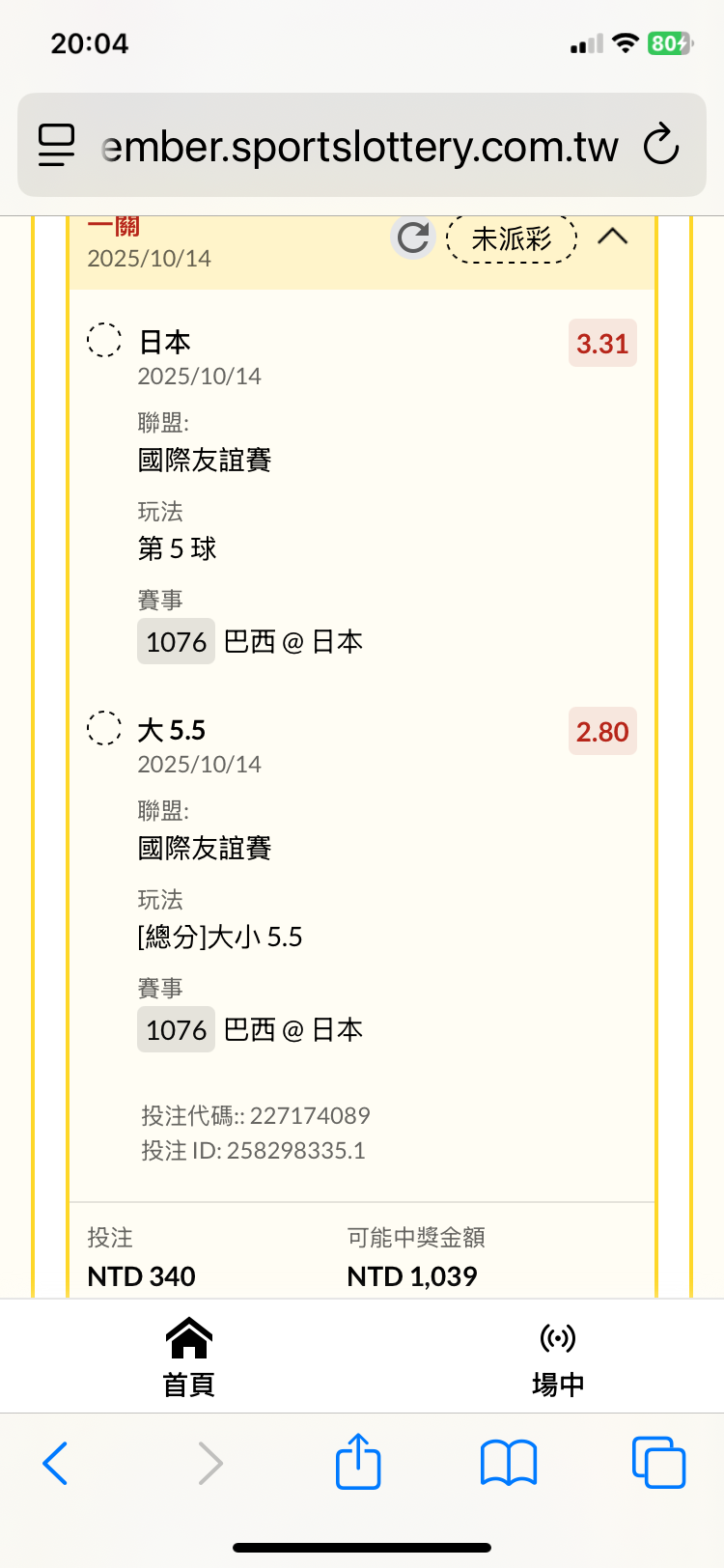Collapse the bet details with the chevron
Image resolution: width=724 pixels, height=1568 pixels.
point(612,237)
